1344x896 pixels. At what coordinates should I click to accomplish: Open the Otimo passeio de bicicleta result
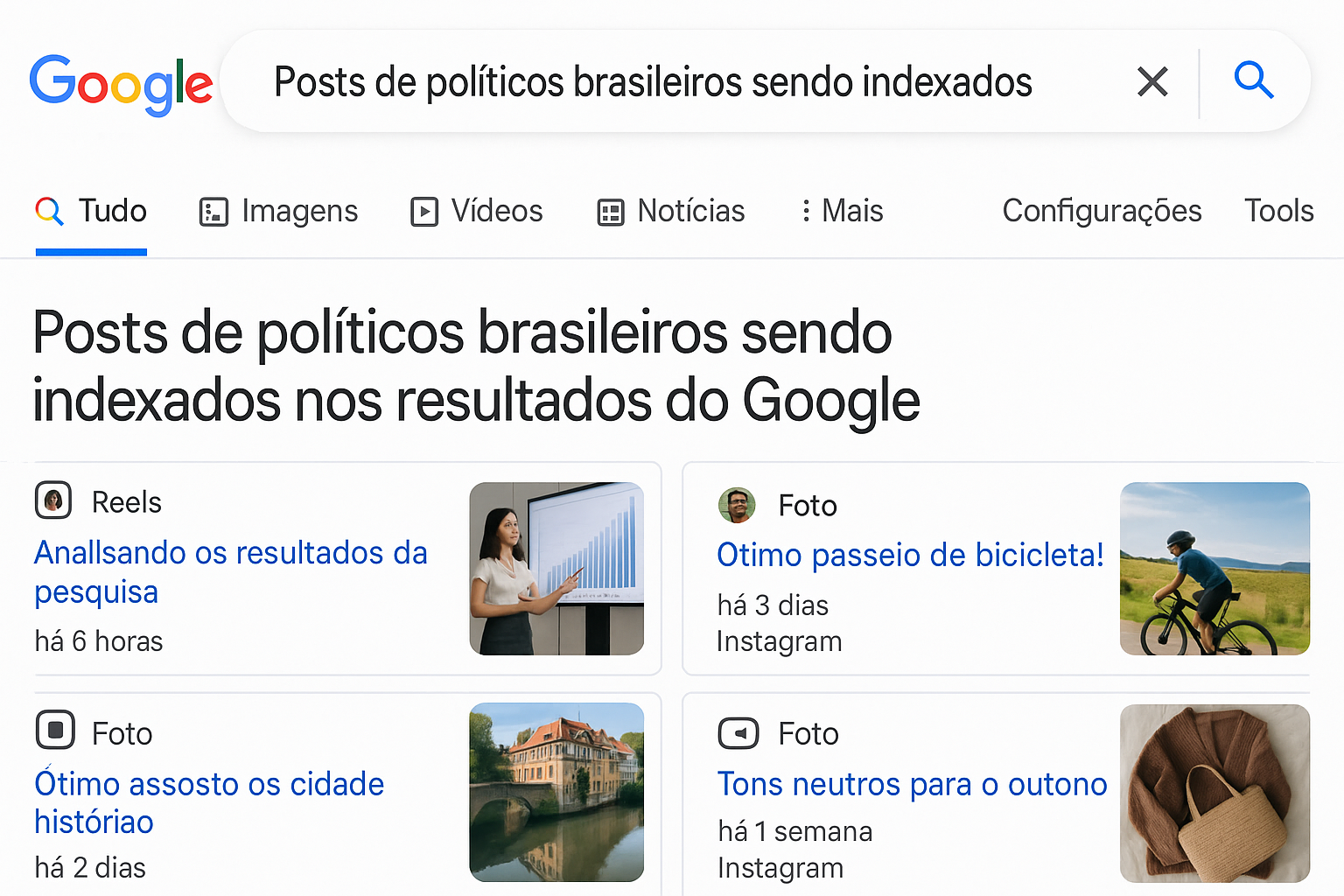910,555
